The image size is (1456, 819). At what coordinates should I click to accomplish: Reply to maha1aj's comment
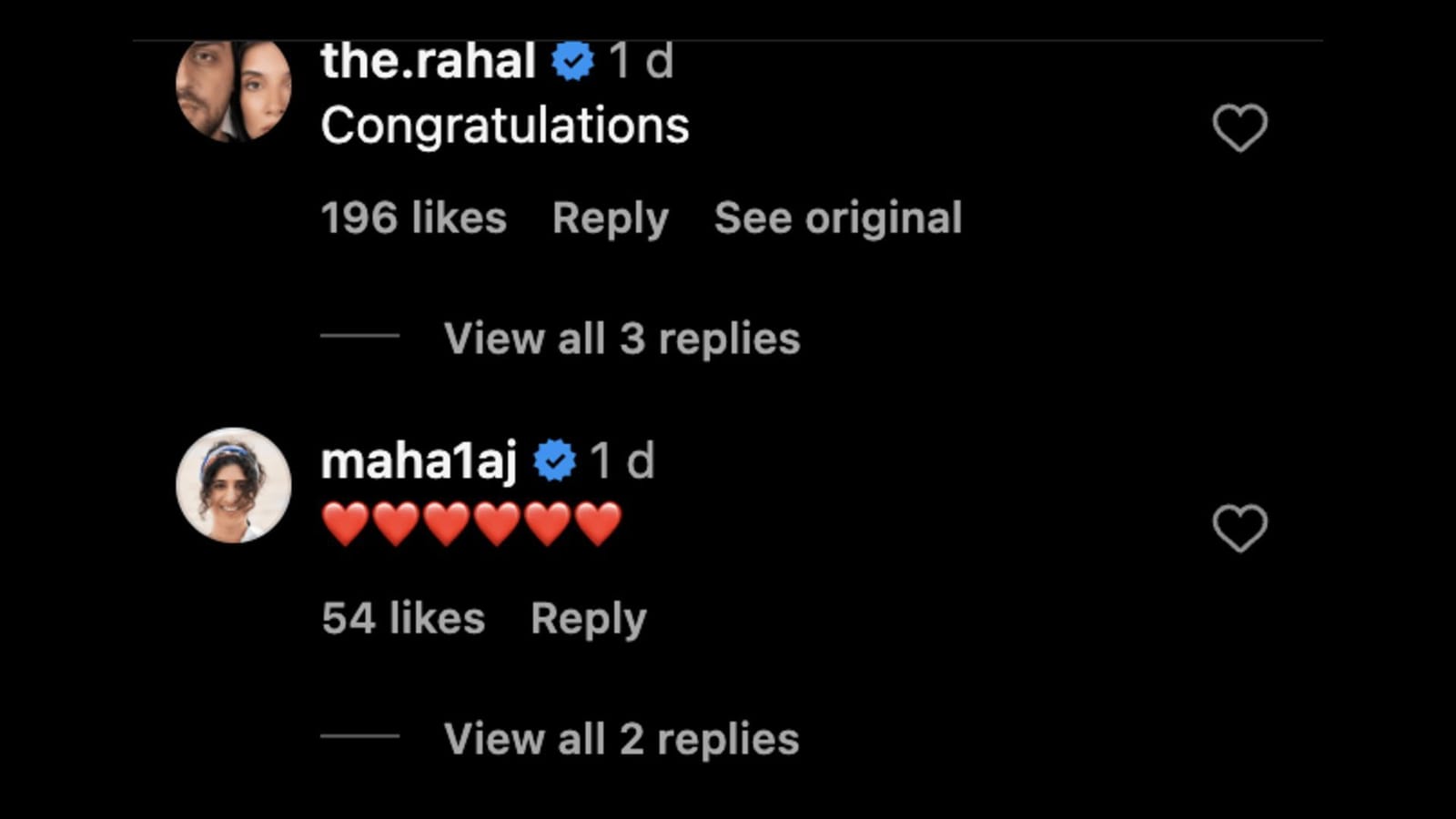click(x=588, y=619)
